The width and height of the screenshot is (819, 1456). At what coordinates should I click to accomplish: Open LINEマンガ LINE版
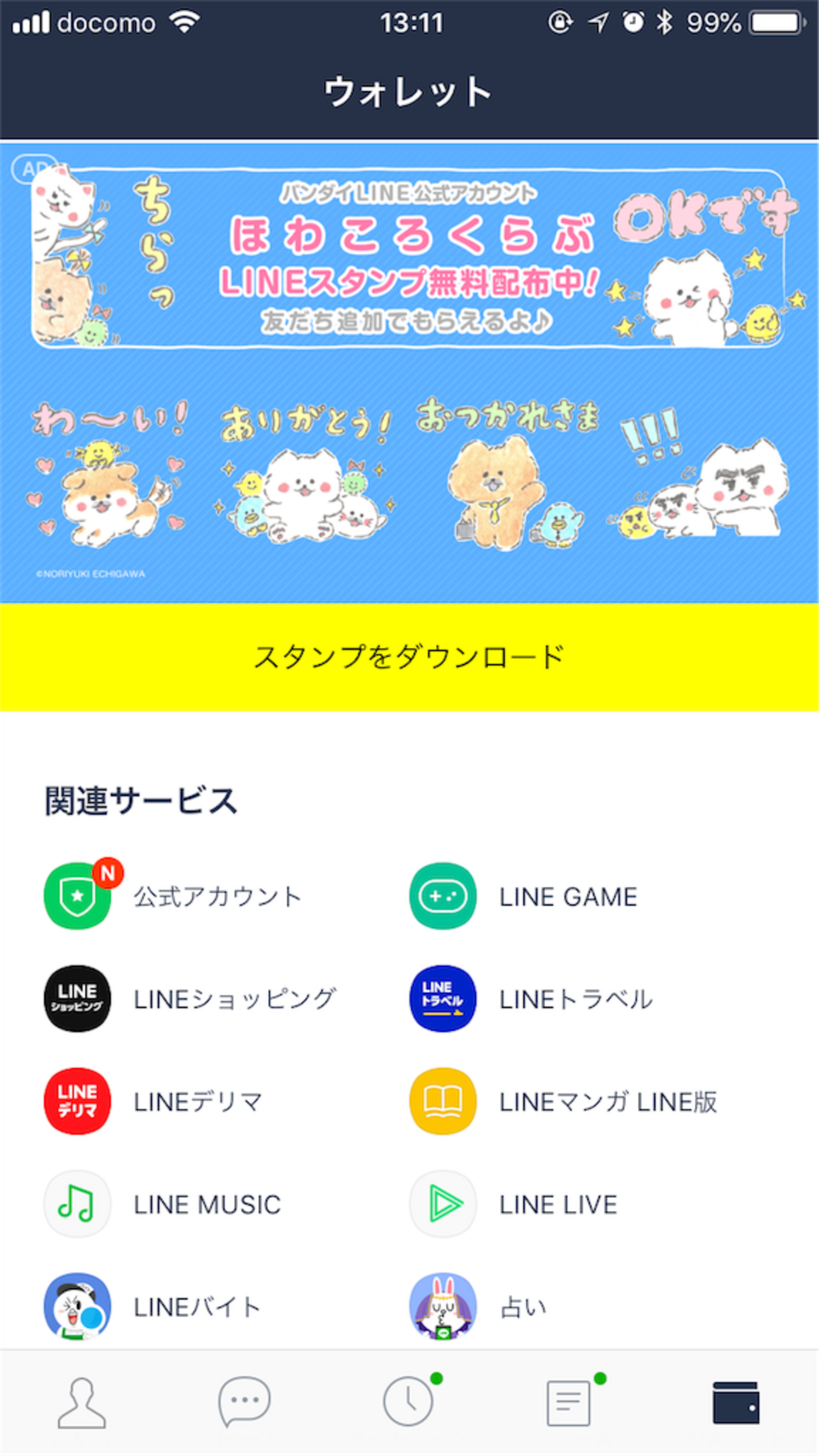[x=563, y=1102]
